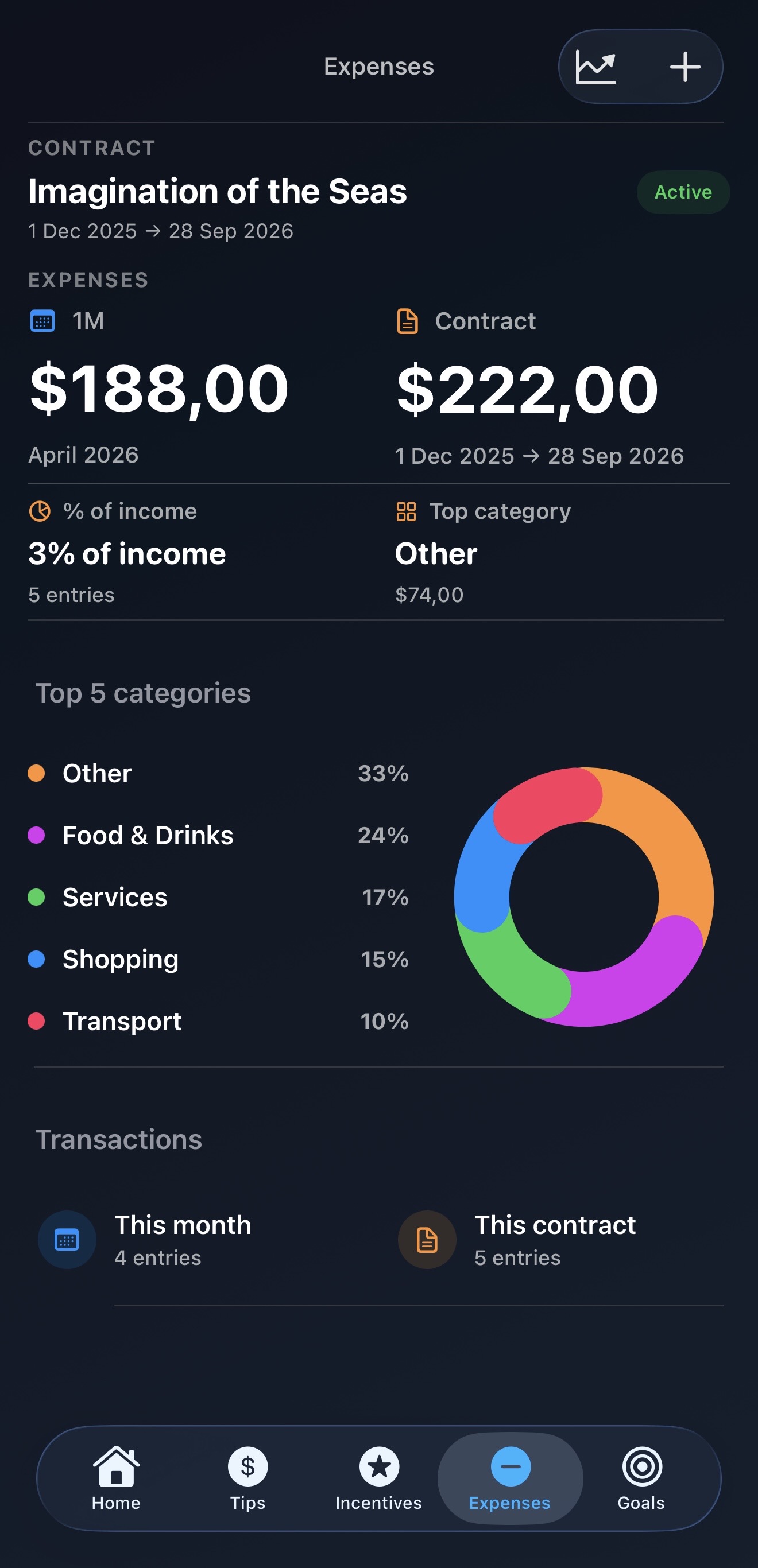Tap the This contract document icon
The image size is (758, 1568).
point(426,1240)
